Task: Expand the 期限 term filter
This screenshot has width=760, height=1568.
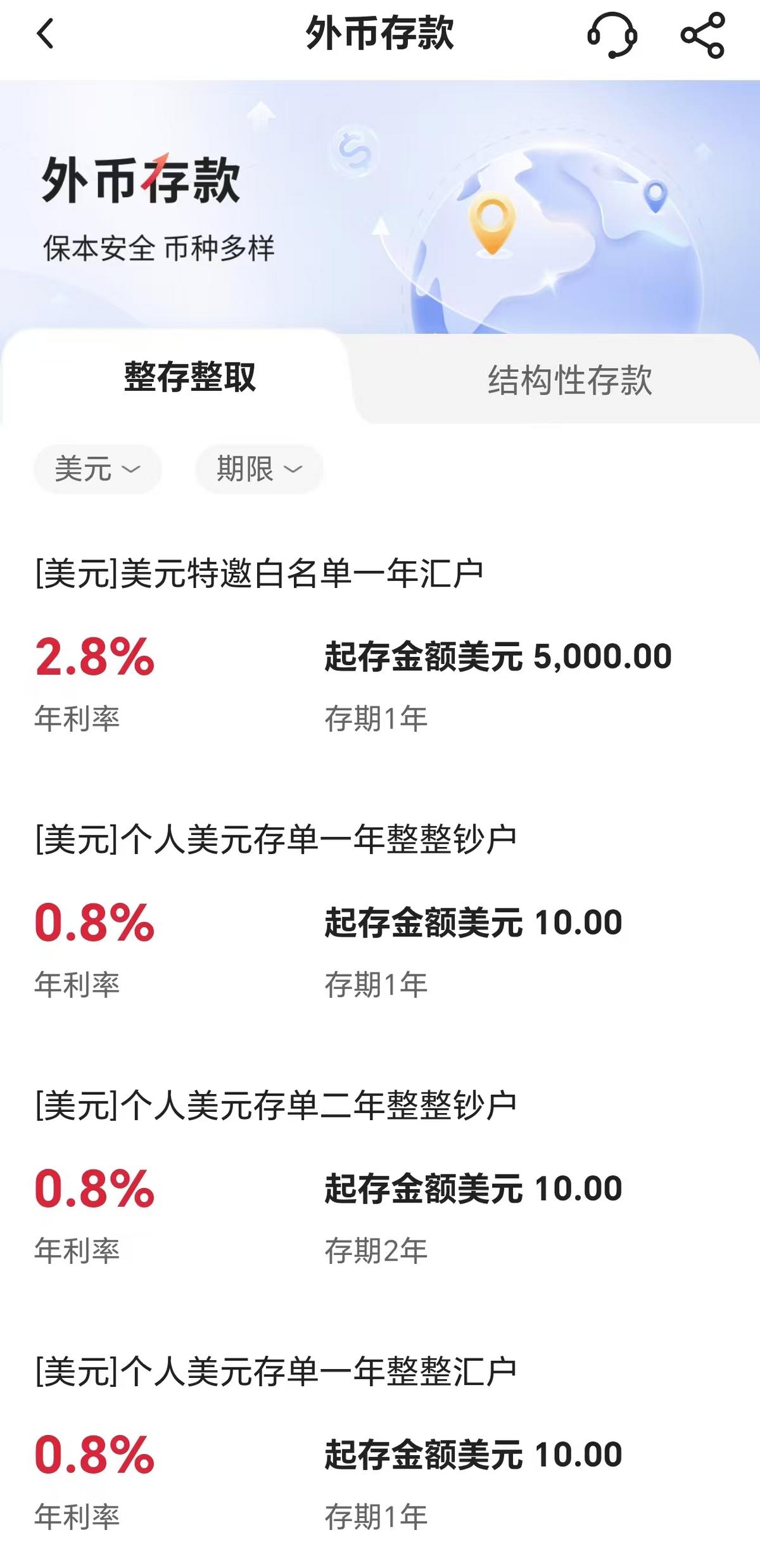Action: 259,469
